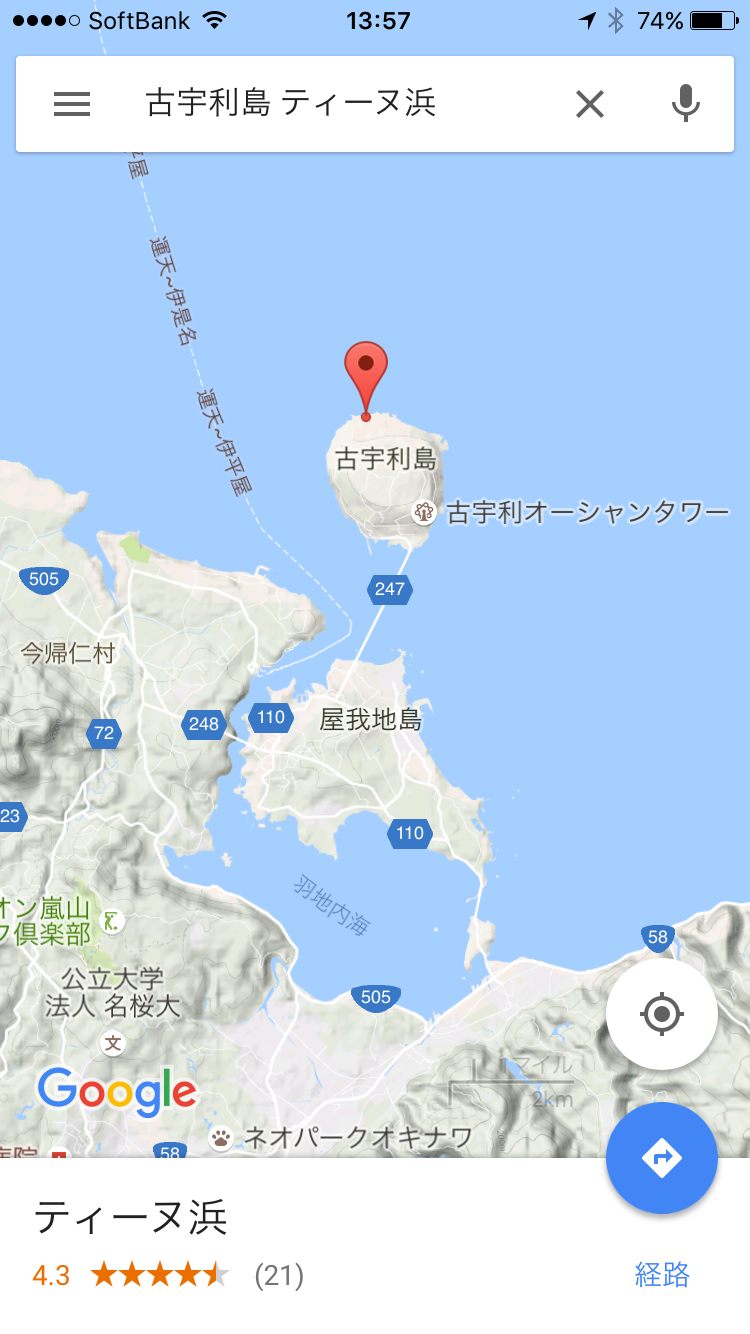Start directions with the blue arrow button

click(x=661, y=1158)
